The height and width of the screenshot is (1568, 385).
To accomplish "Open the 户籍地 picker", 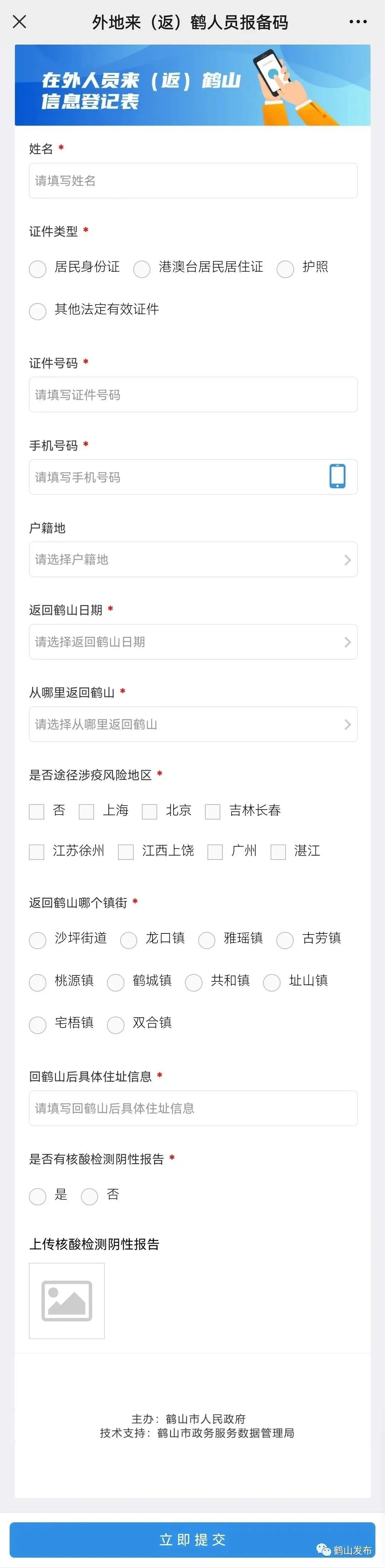I will 193,559.
